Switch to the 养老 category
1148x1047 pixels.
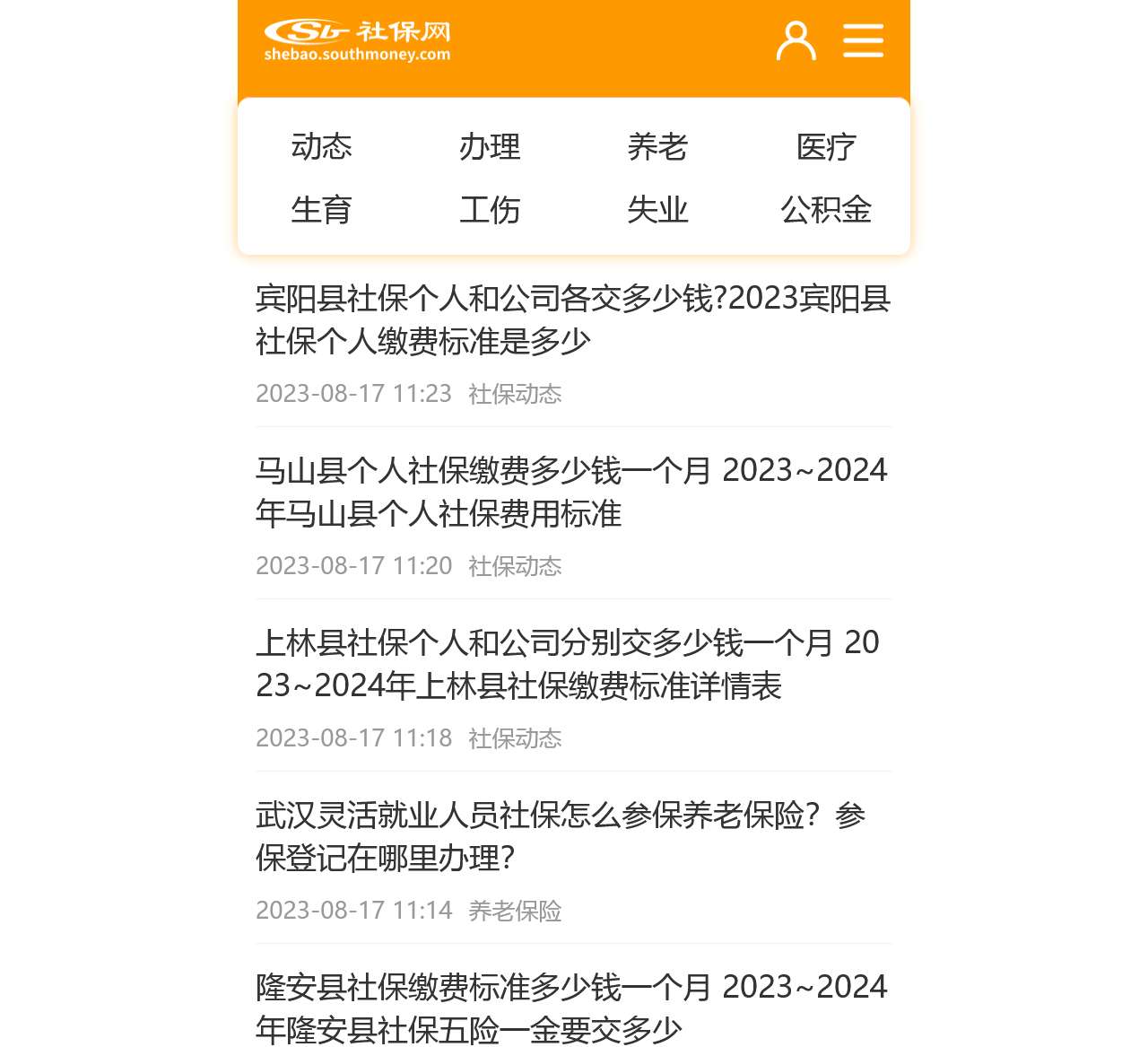pos(657,146)
